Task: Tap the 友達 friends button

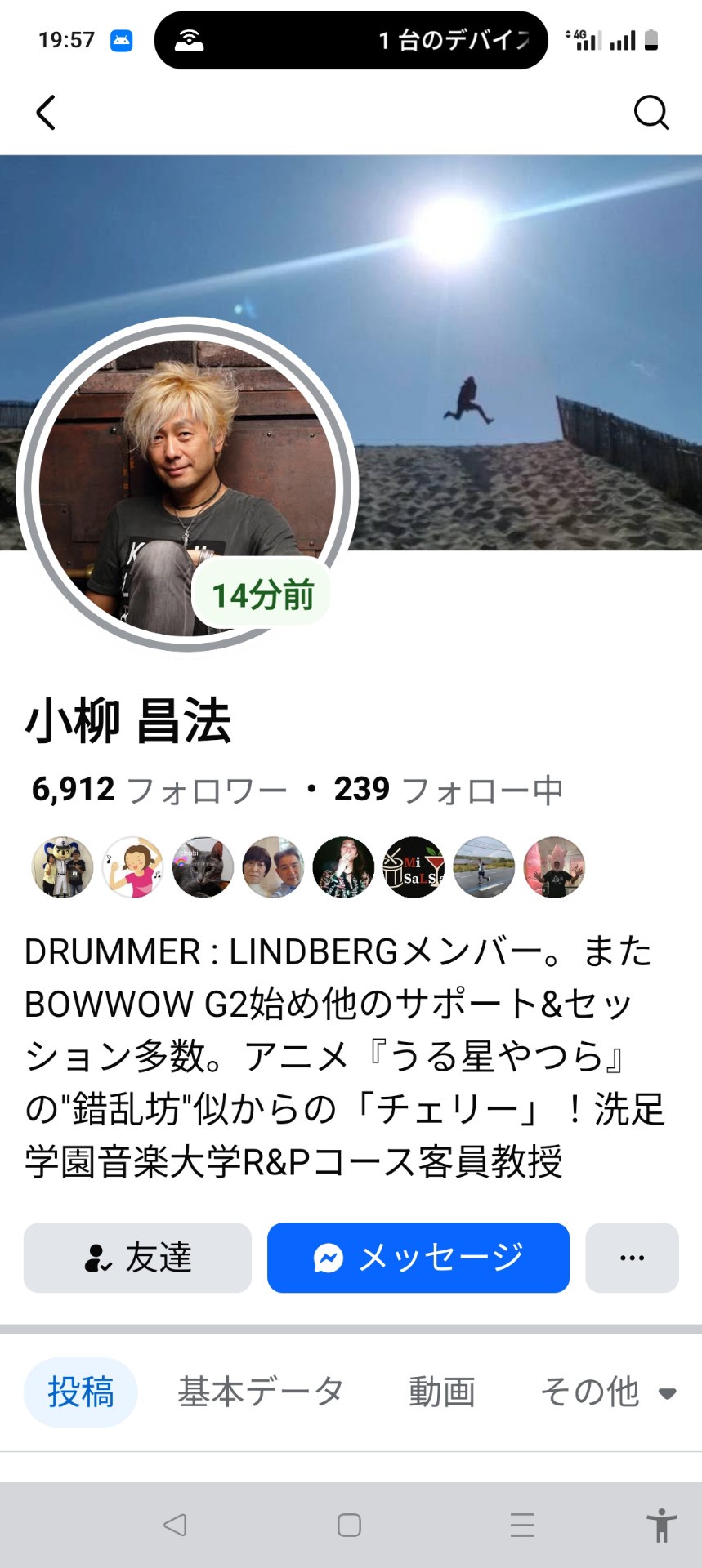Action: (137, 1258)
